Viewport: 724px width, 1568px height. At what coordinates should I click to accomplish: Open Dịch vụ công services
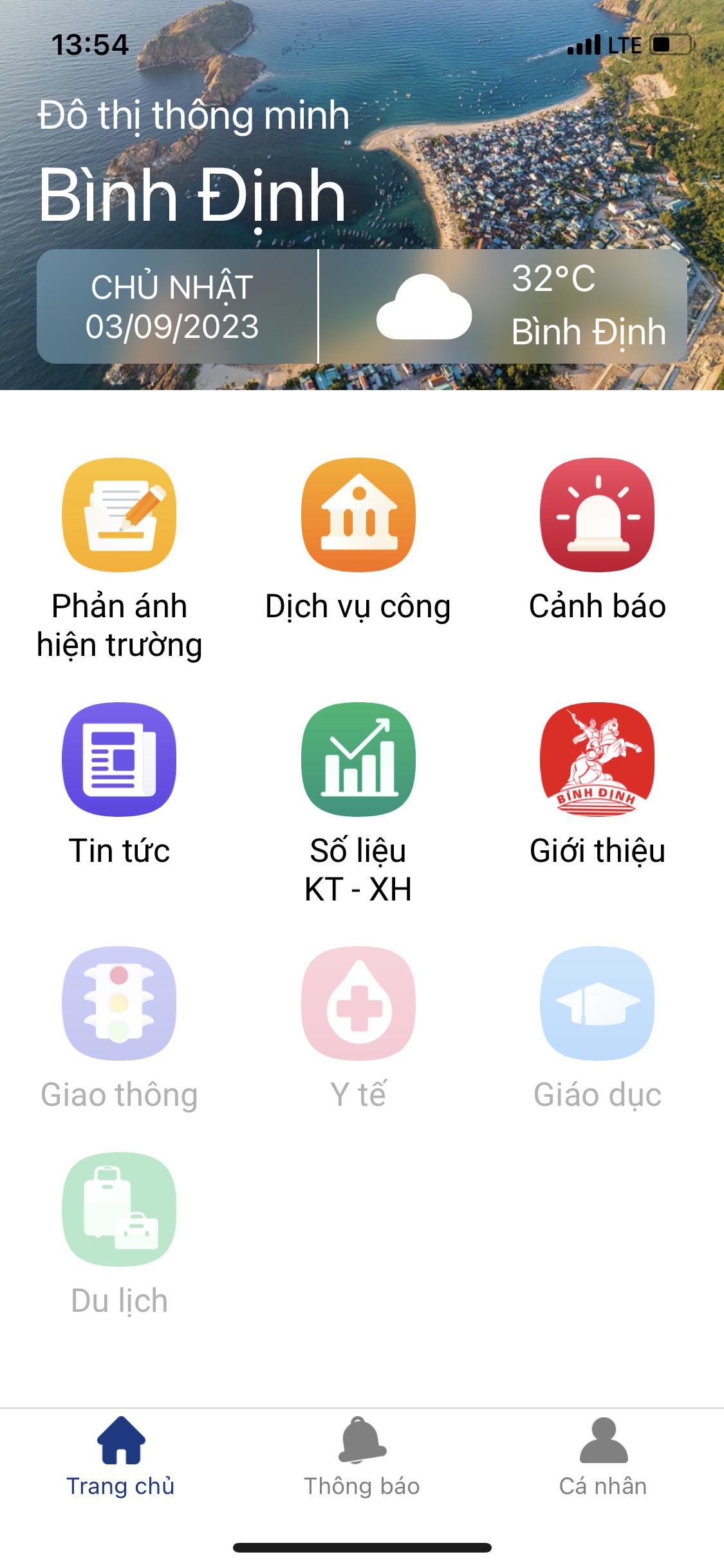(358, 515)
